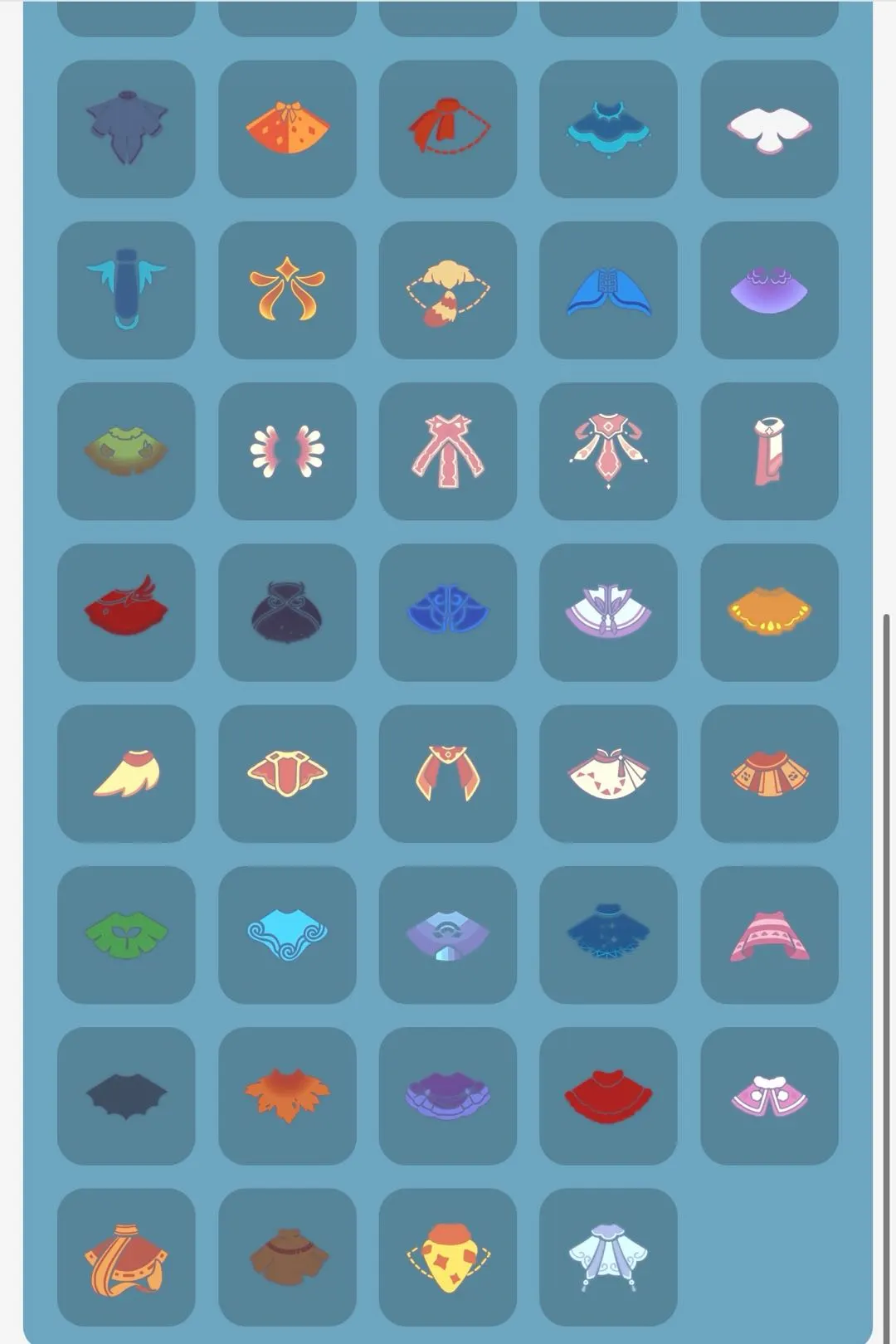The image size is (896, 1344).
Task: Pick the orange maple leaf cape
Action: (x=287, y=1095)
